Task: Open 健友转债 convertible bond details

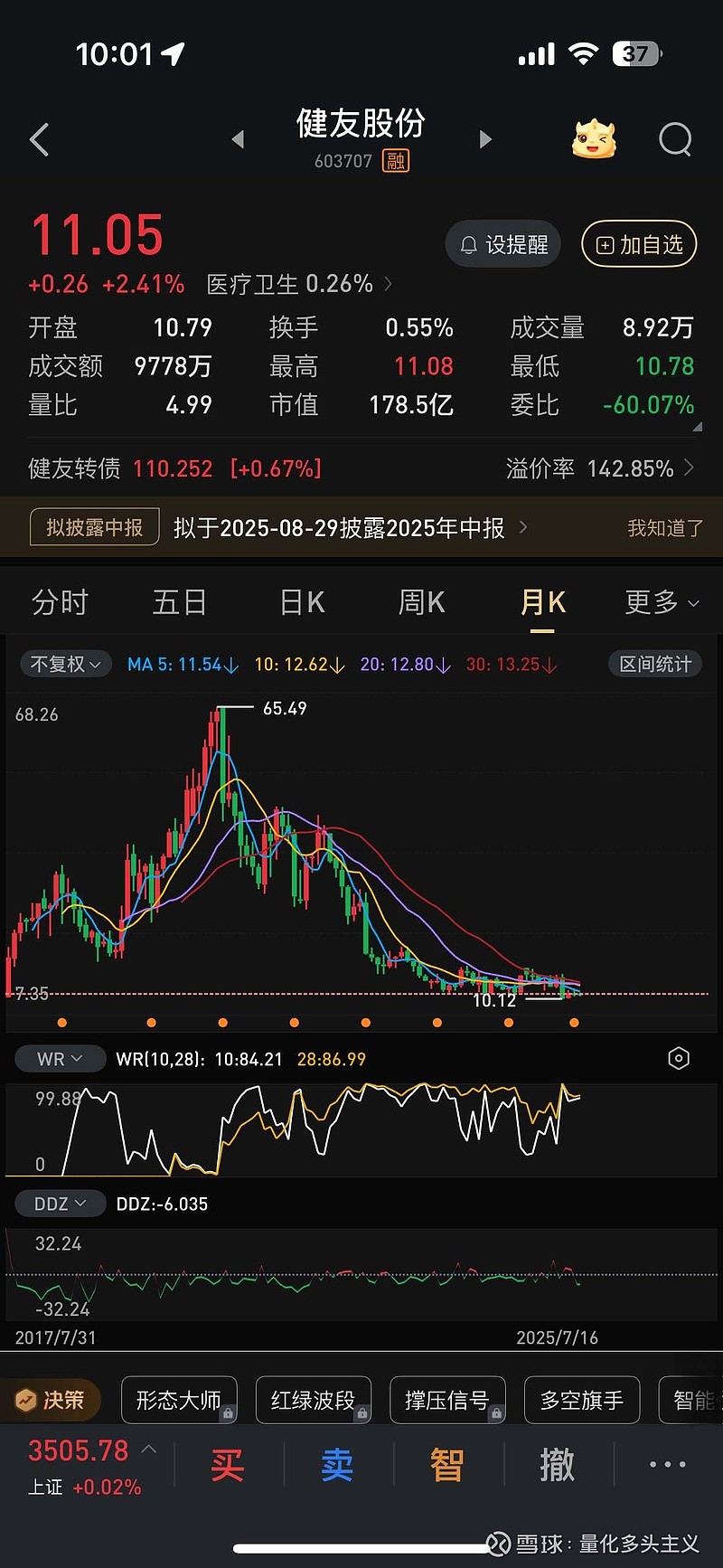Action: [75, 468]
